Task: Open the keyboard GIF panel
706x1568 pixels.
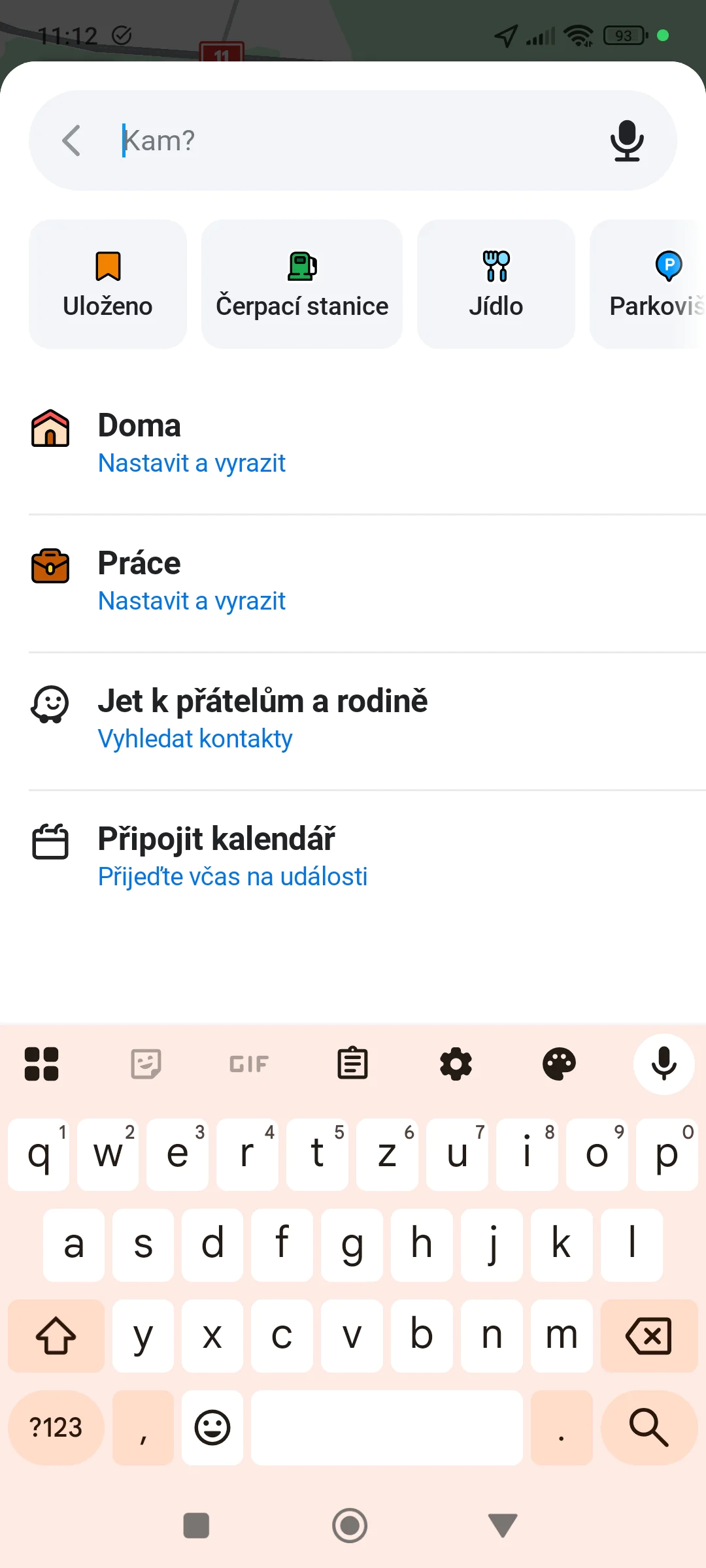Action: (249, 1064)
